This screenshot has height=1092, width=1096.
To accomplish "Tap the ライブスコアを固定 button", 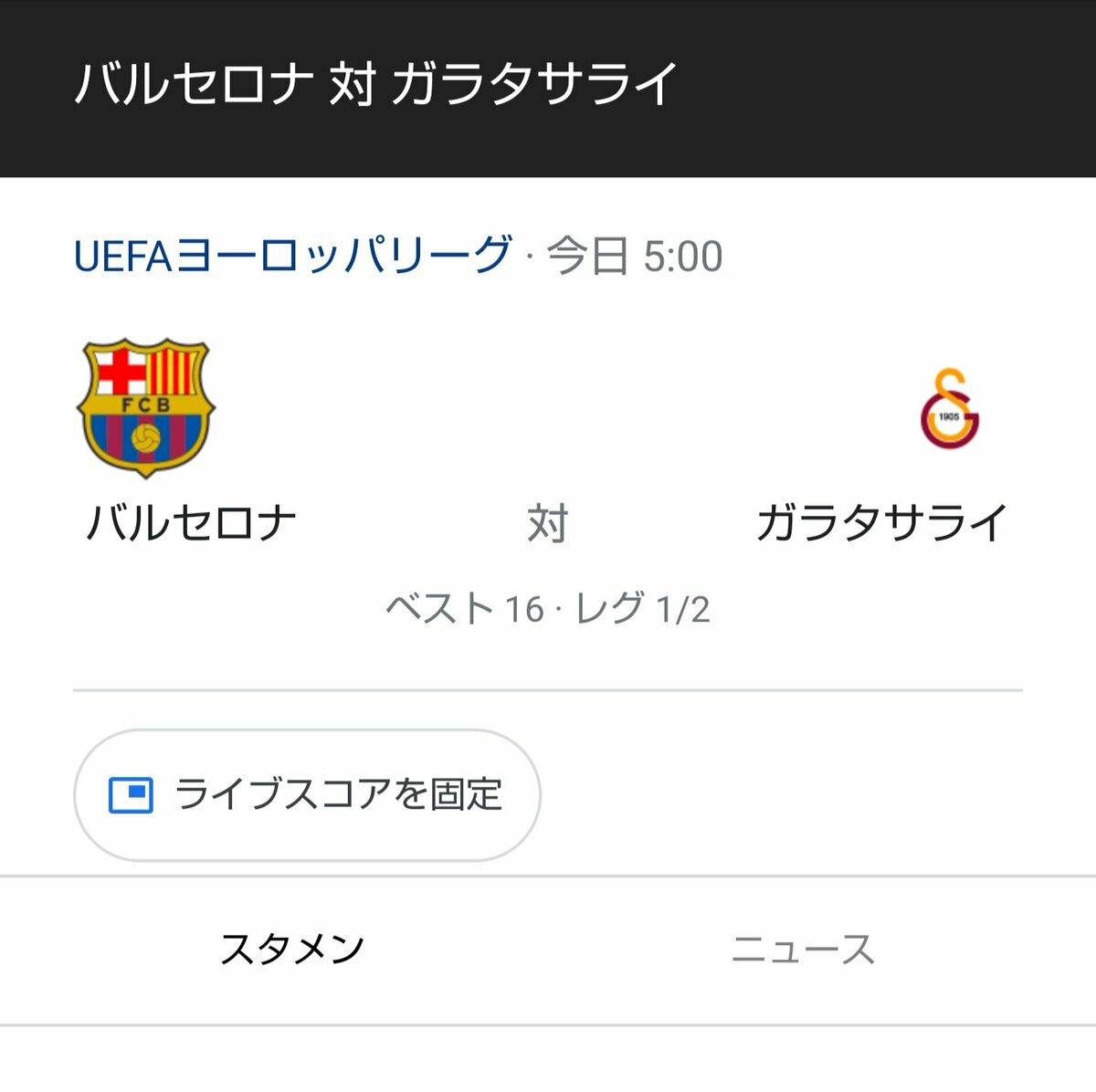I will [x=307, y=794].
